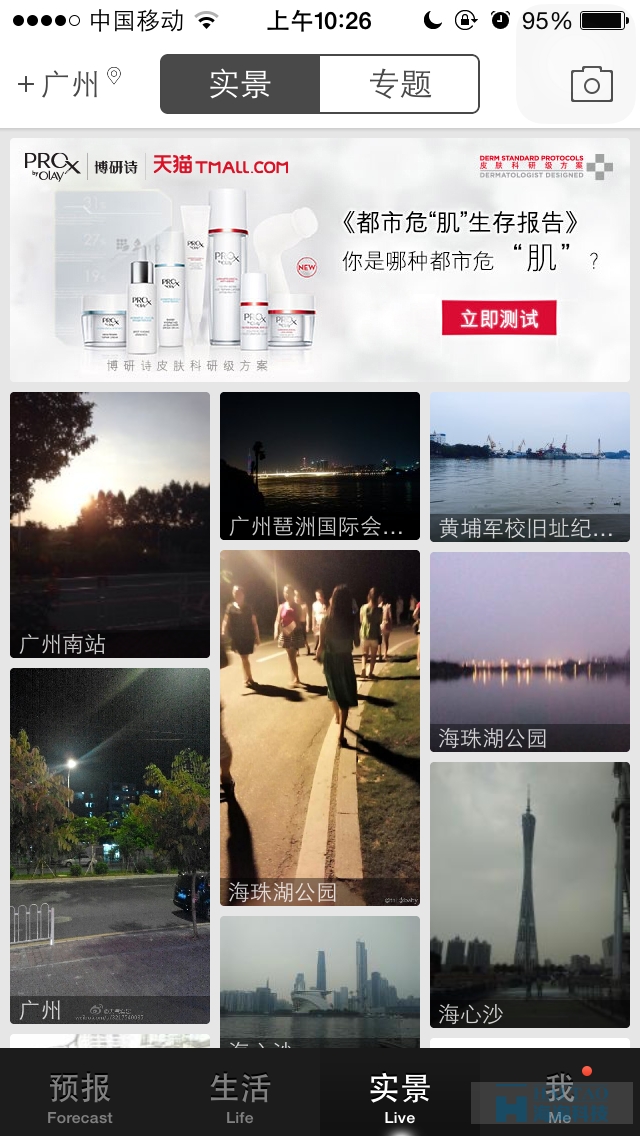Tap the 立即测试 button in the banner
The height and width of the screenshot is (1136, 640).
tap(499, 318)
